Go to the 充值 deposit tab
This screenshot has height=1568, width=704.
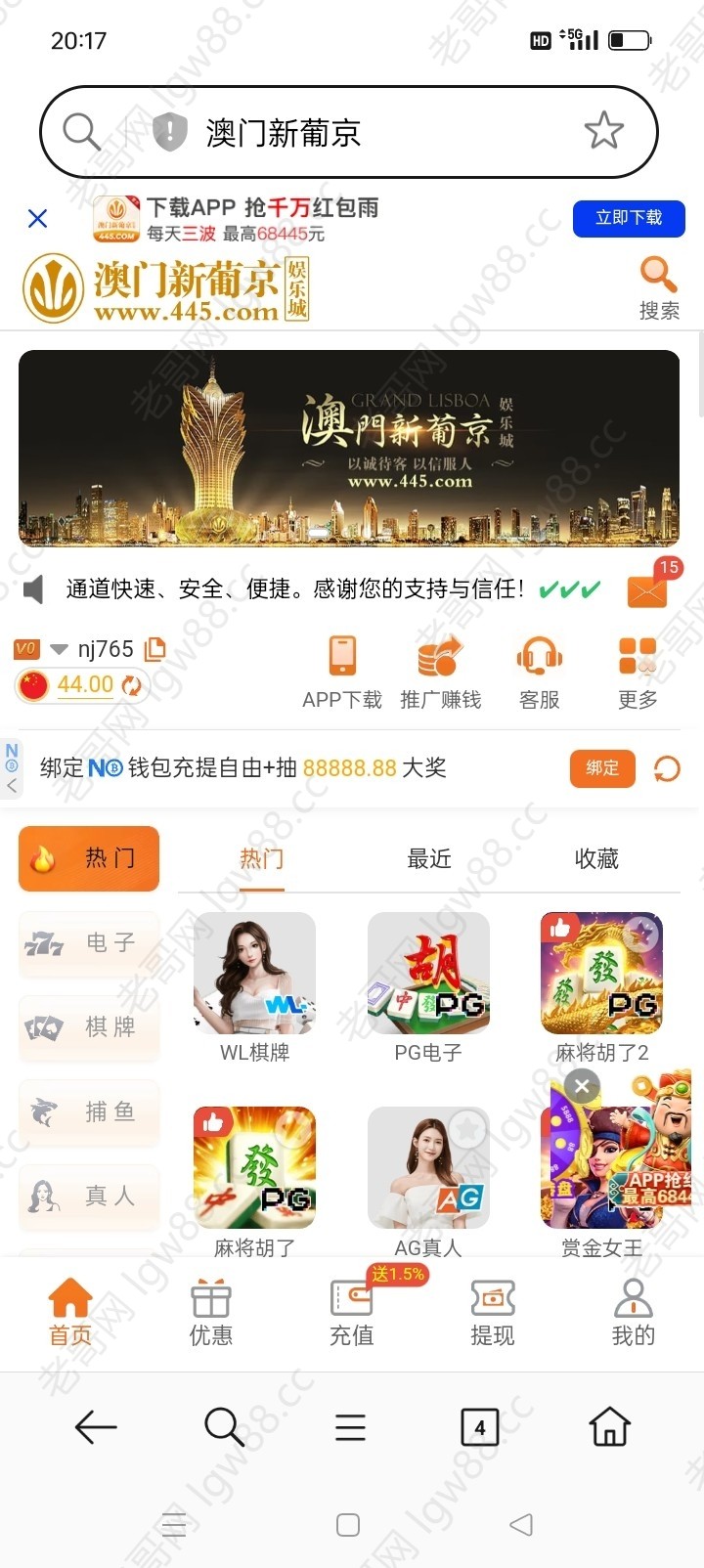coord(352,1313)
